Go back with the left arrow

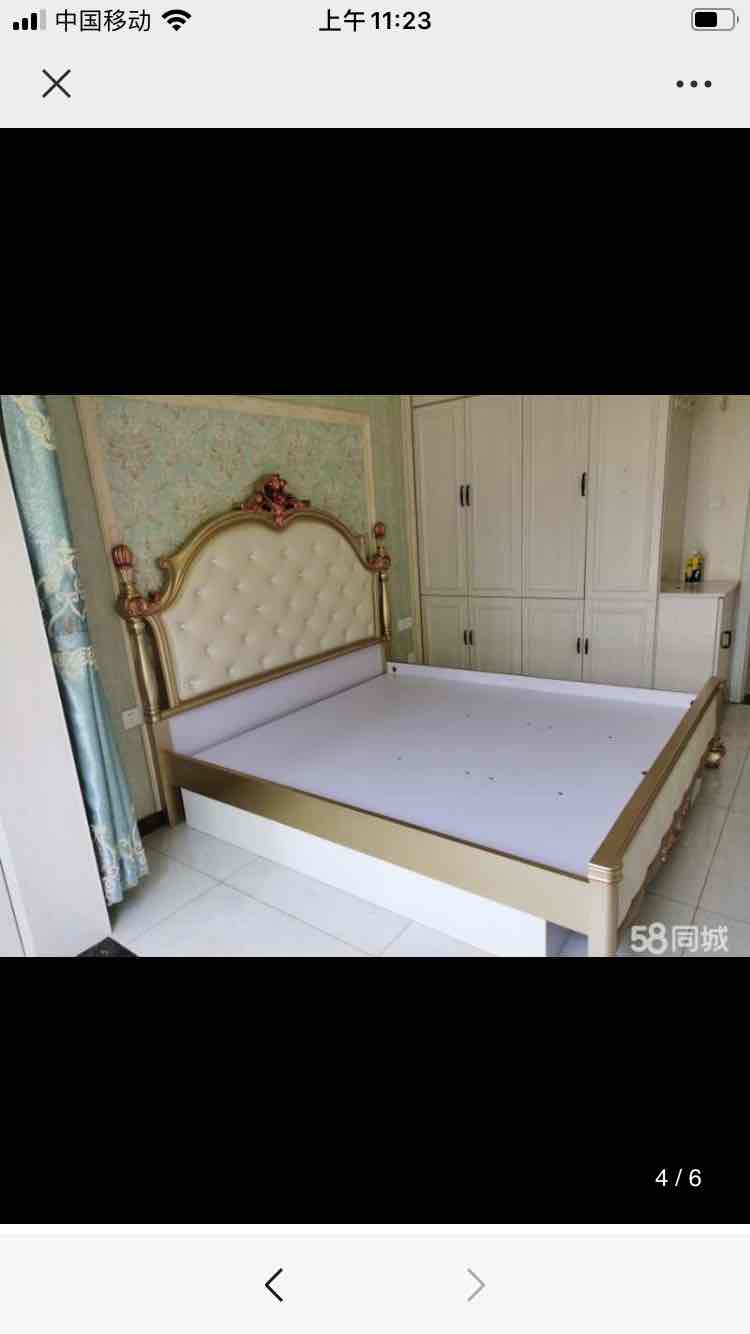(x=274, y=1285)
